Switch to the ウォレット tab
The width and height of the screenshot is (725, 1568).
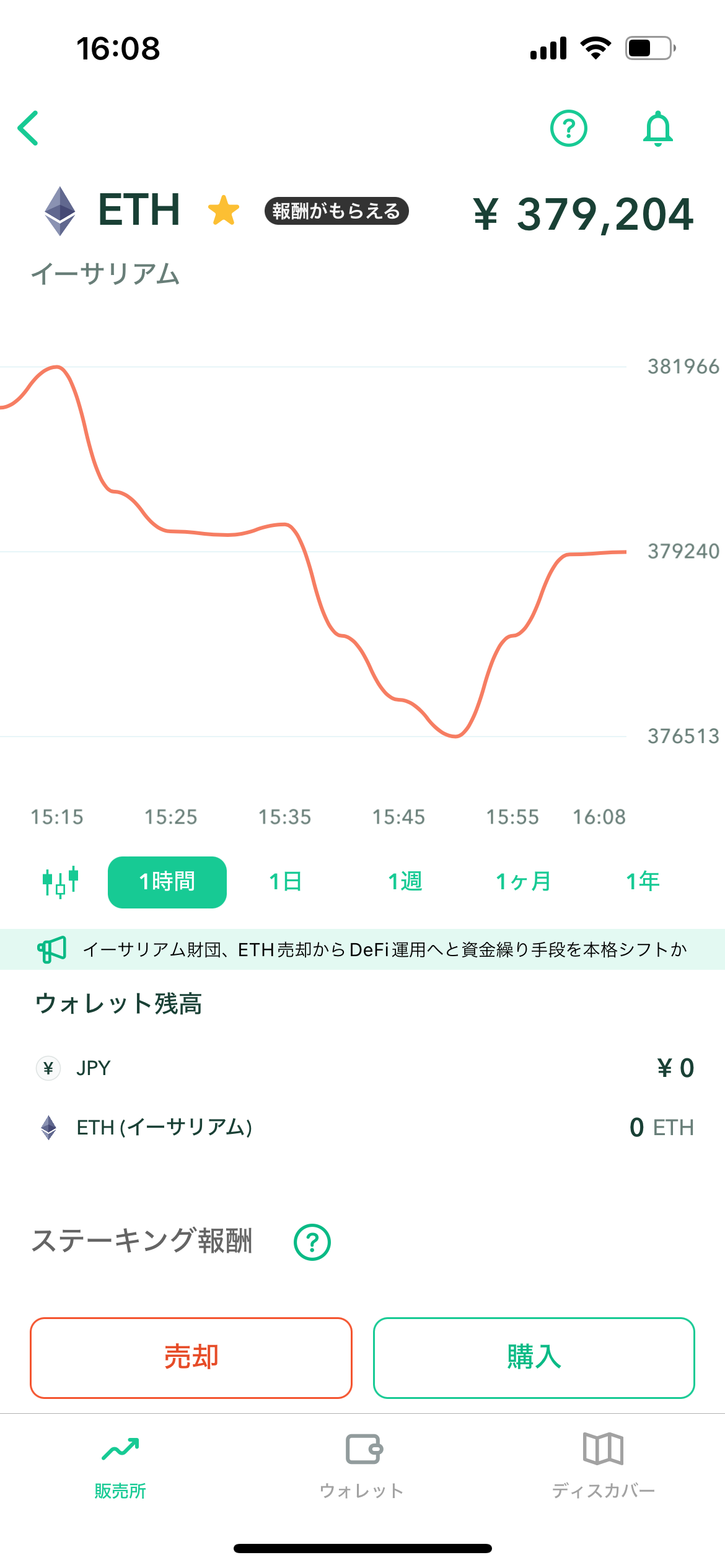(362, 1468)
